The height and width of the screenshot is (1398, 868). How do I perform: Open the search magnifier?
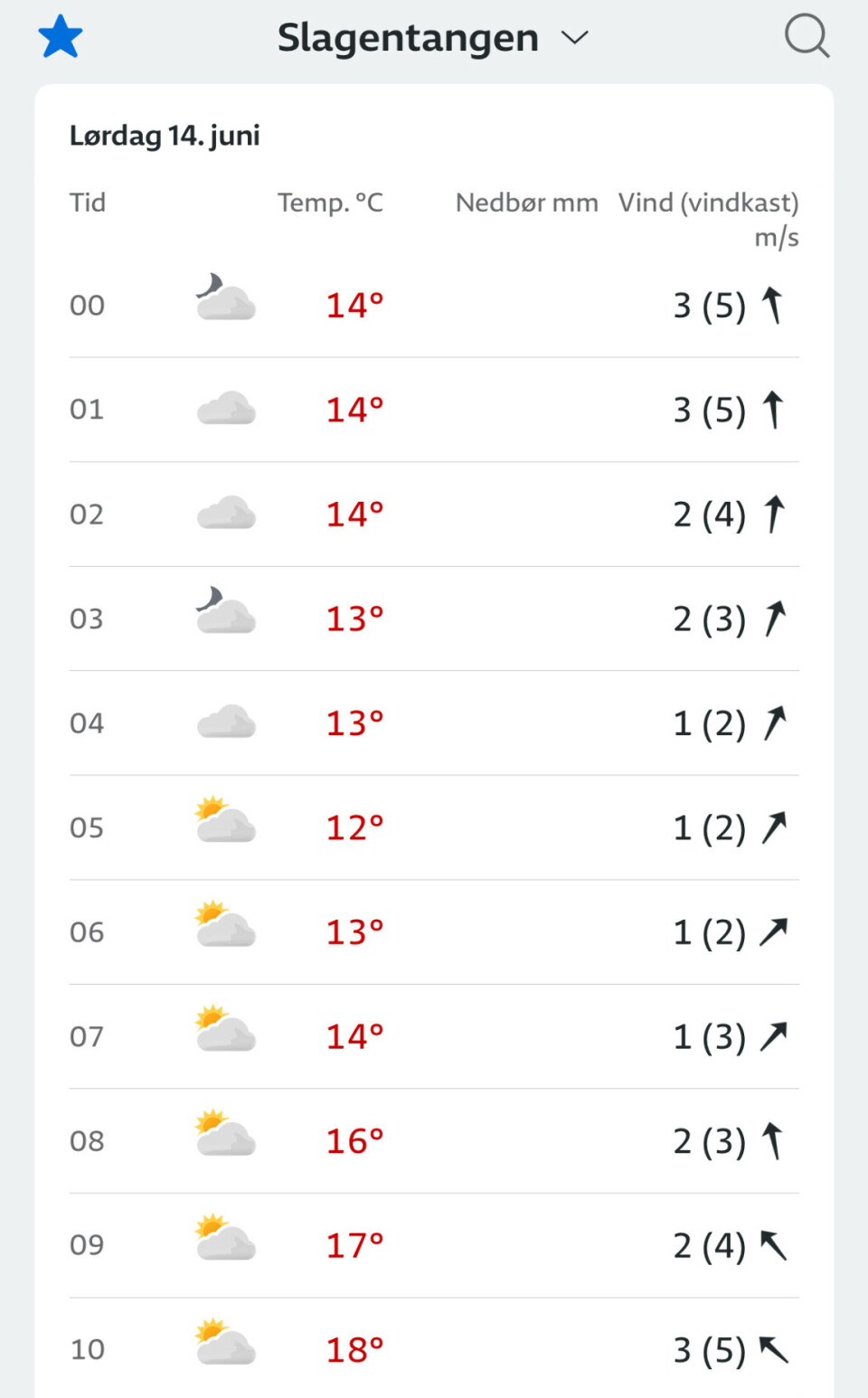[806, 37]
